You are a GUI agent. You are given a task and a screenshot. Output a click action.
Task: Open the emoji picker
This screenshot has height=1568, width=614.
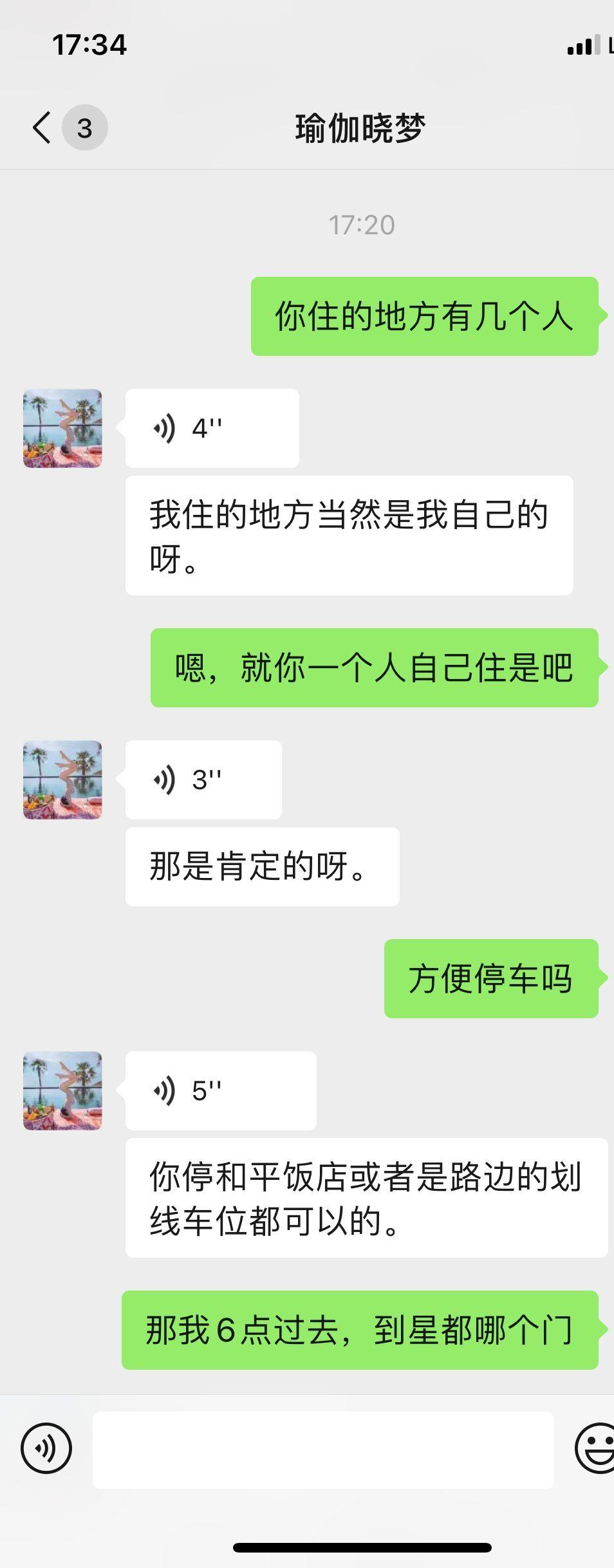click(x=595, y=1448)
